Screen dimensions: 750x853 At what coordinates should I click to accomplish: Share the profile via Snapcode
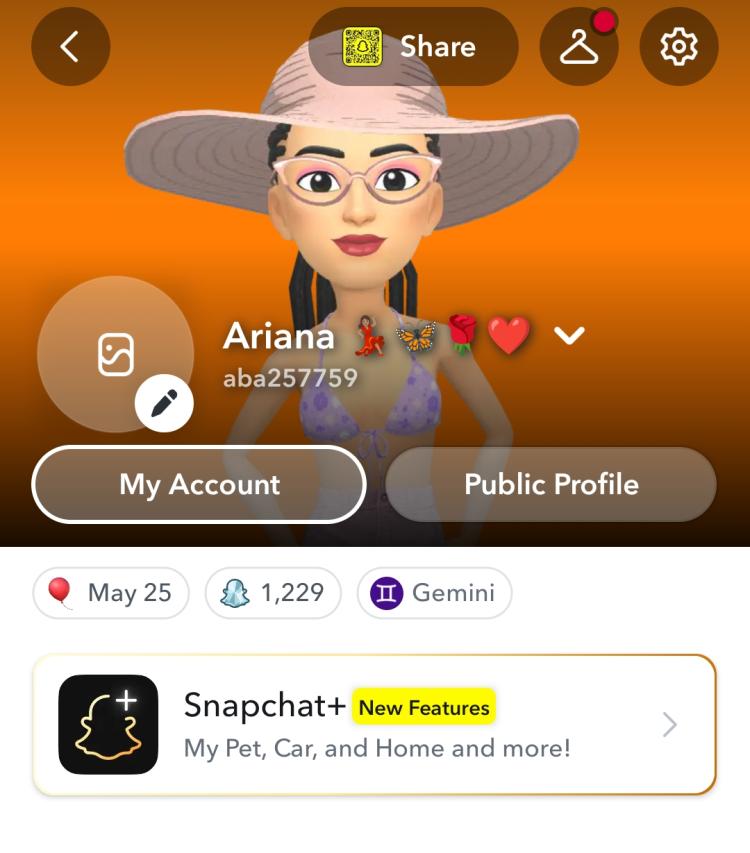[x=412, y=46]
